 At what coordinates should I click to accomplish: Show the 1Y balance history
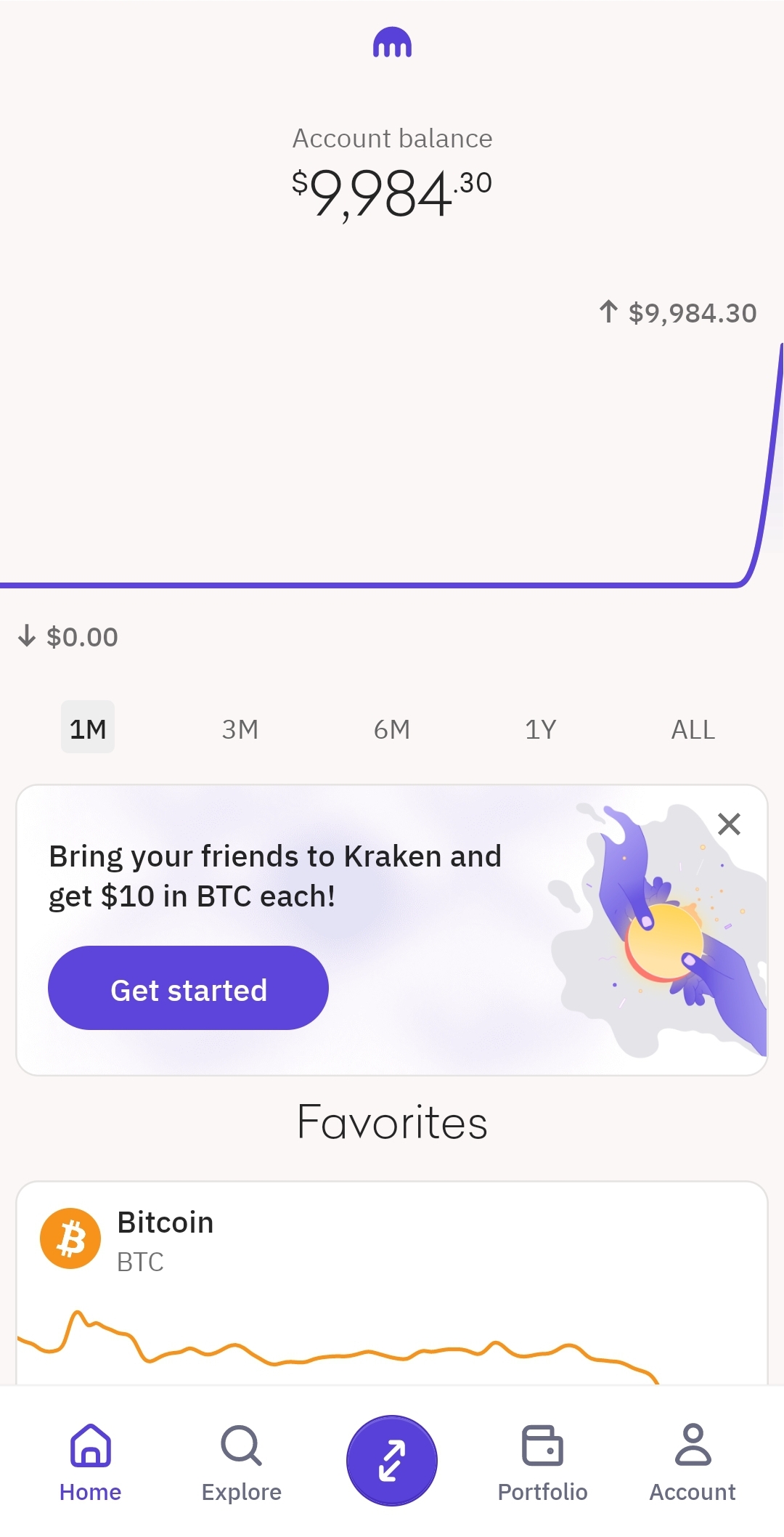pos(541,729)
